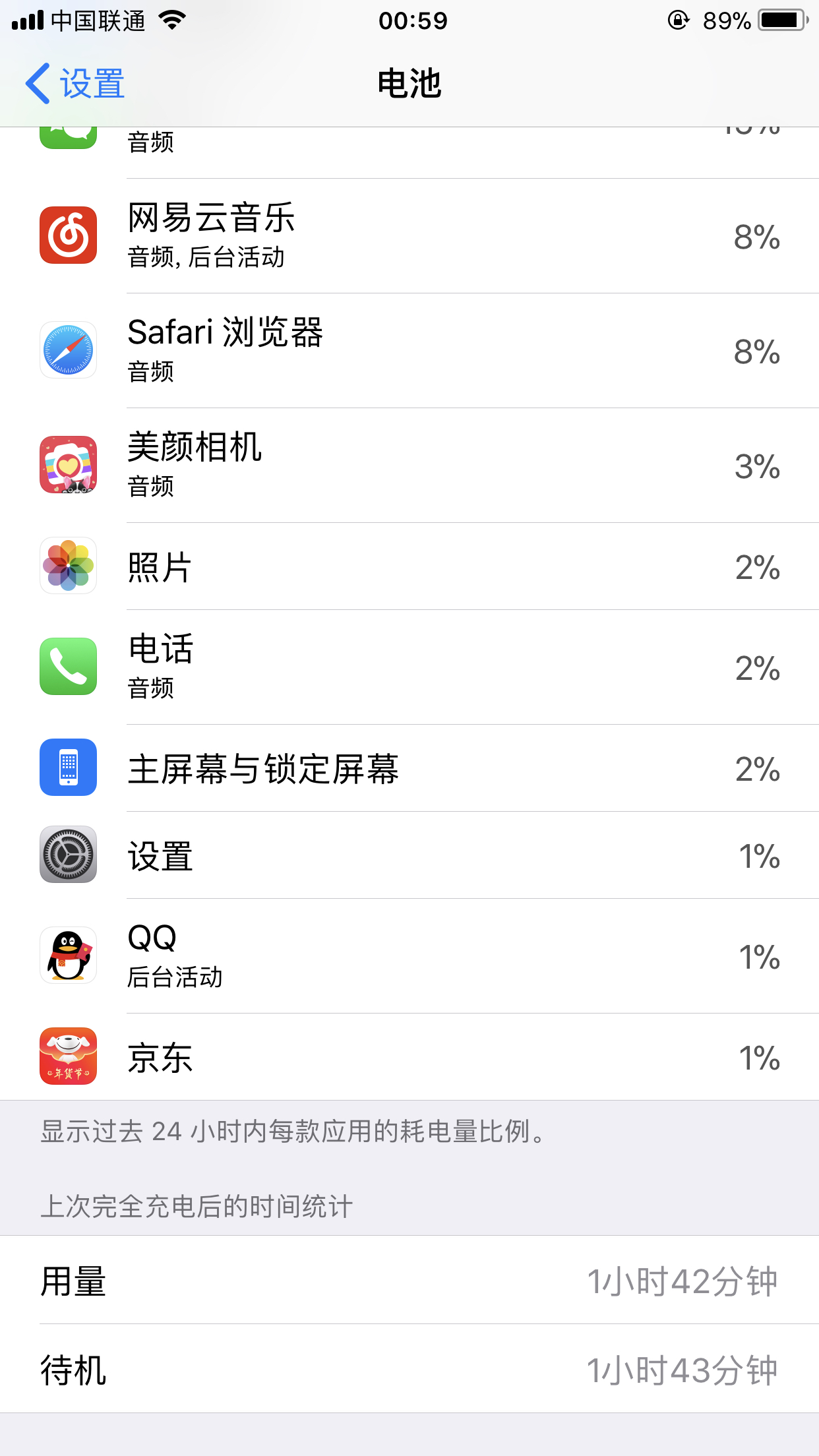
Task: Select the 主屏幕与锁定屏幕 row
Action: coord(409,768)
